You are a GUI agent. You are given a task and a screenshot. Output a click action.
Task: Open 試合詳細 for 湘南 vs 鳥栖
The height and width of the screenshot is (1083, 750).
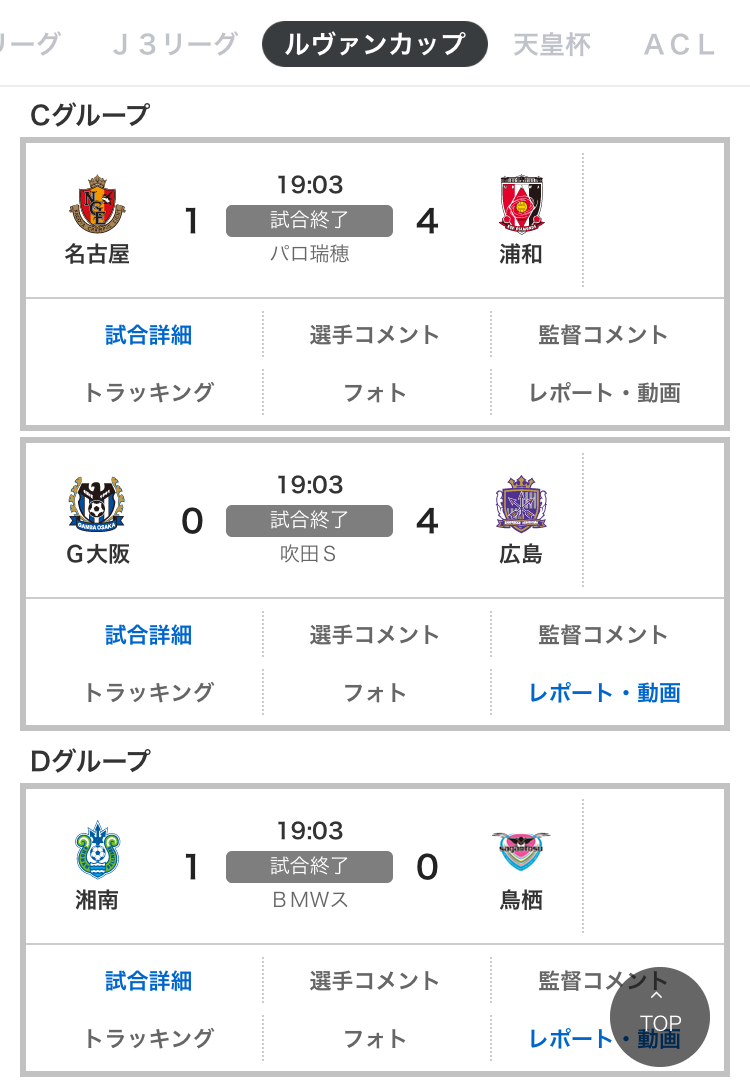click(148, 981)
